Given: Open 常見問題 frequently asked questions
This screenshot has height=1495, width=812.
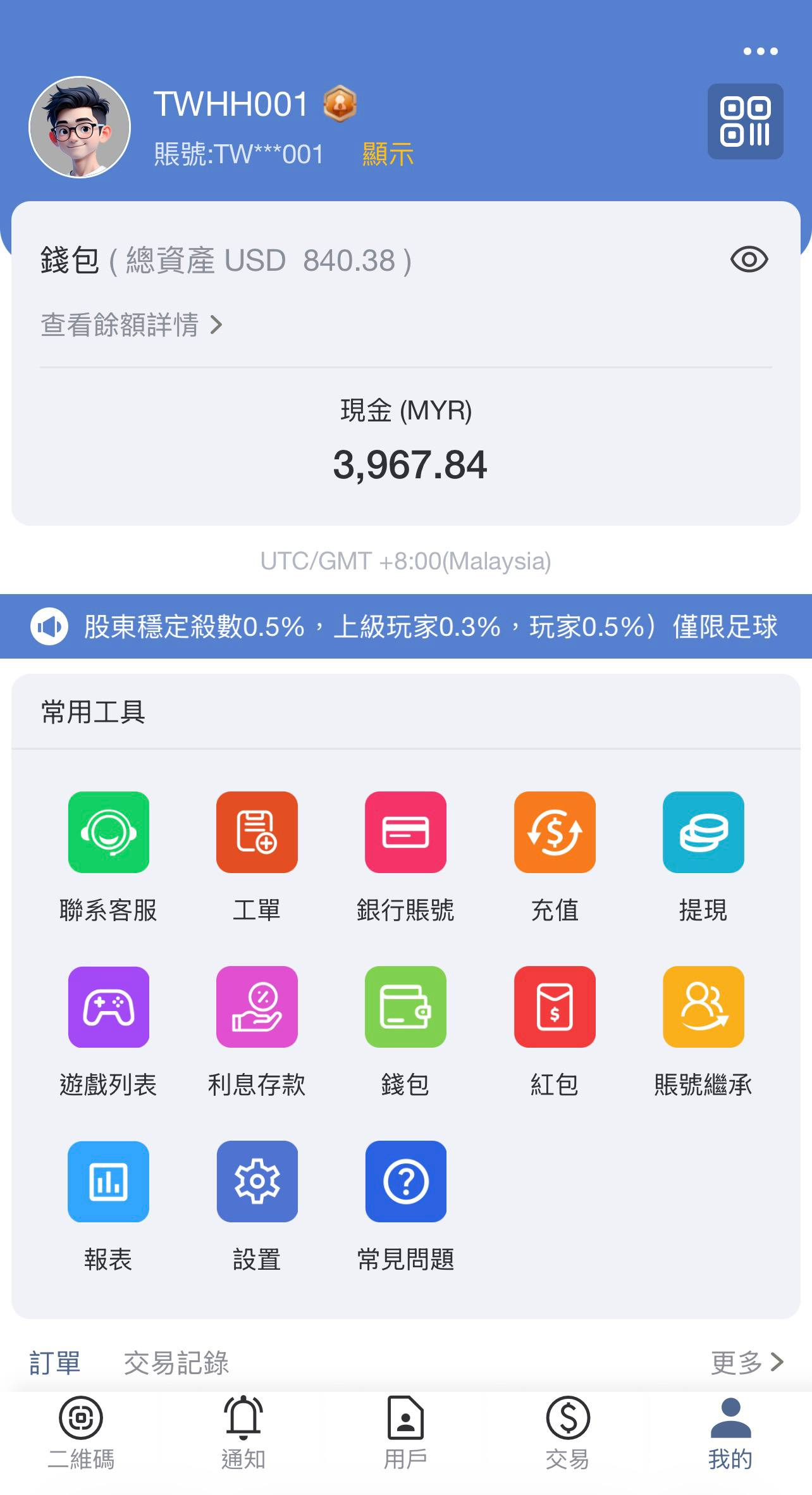Looking at the screenshot, I should tap(405, 1182).
